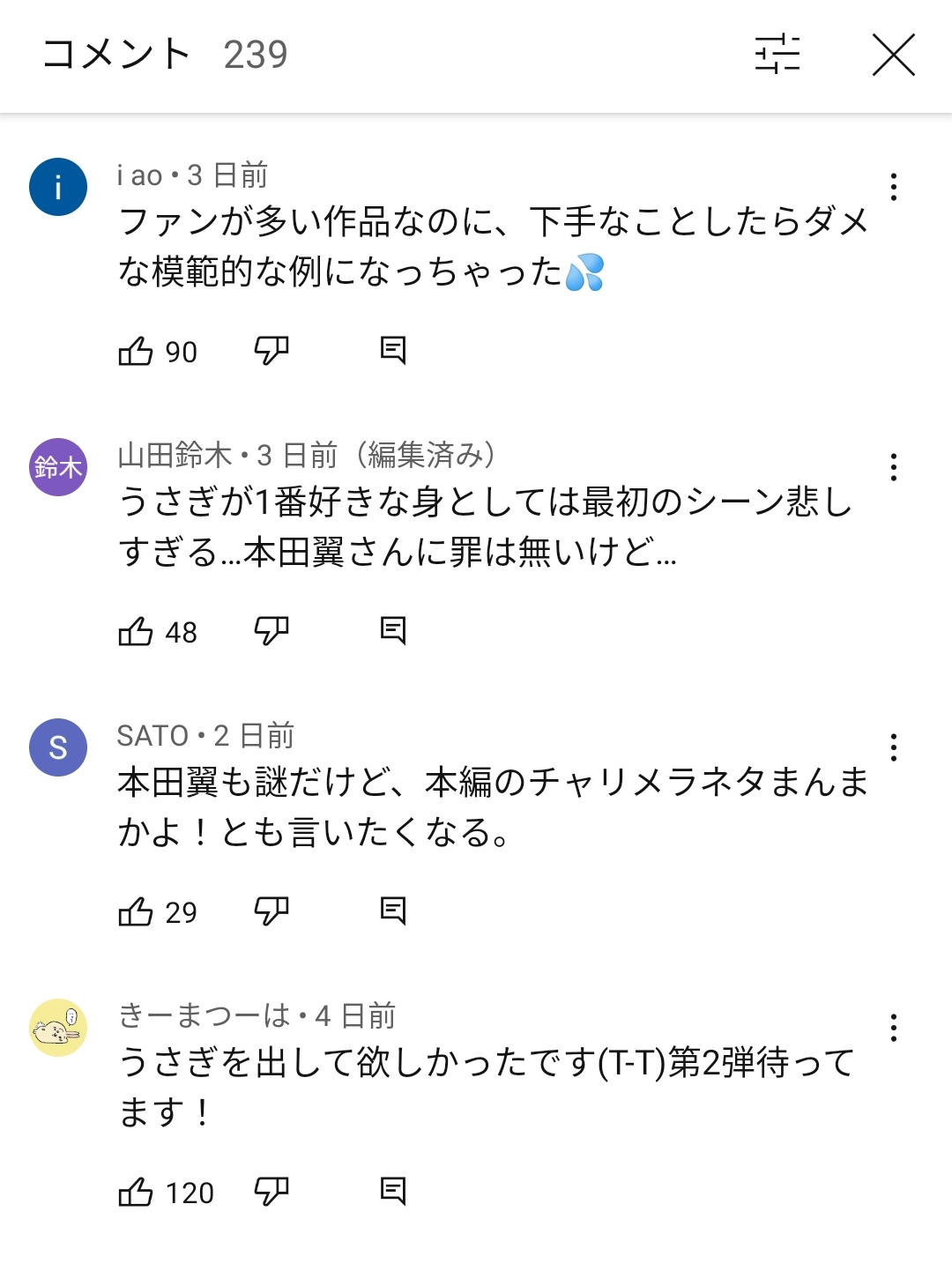Screen dimensions: 952x1271
Task: Open the comment sort options icon
Action: 777,55
